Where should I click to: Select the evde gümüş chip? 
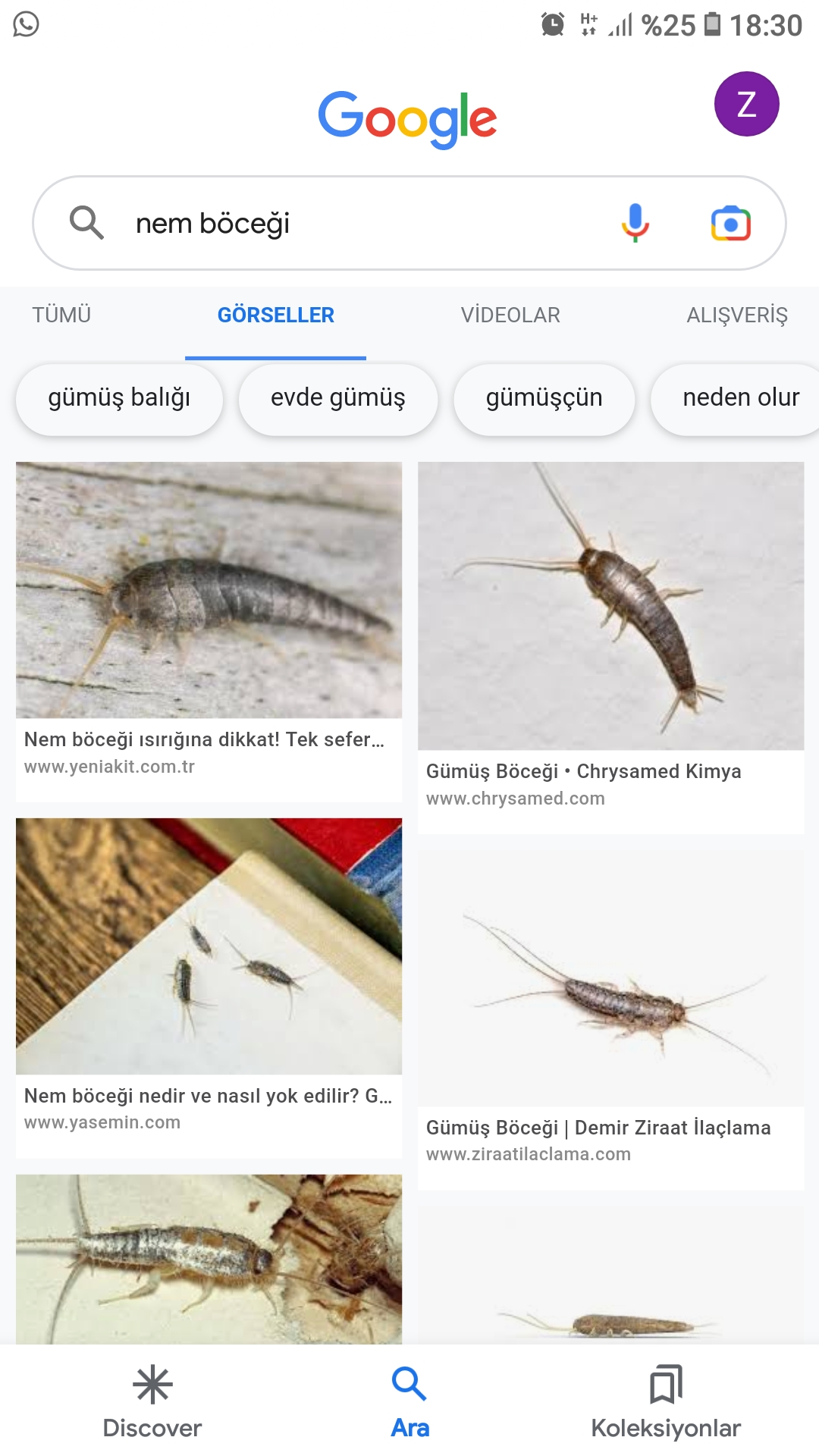(x=338, y=398)
